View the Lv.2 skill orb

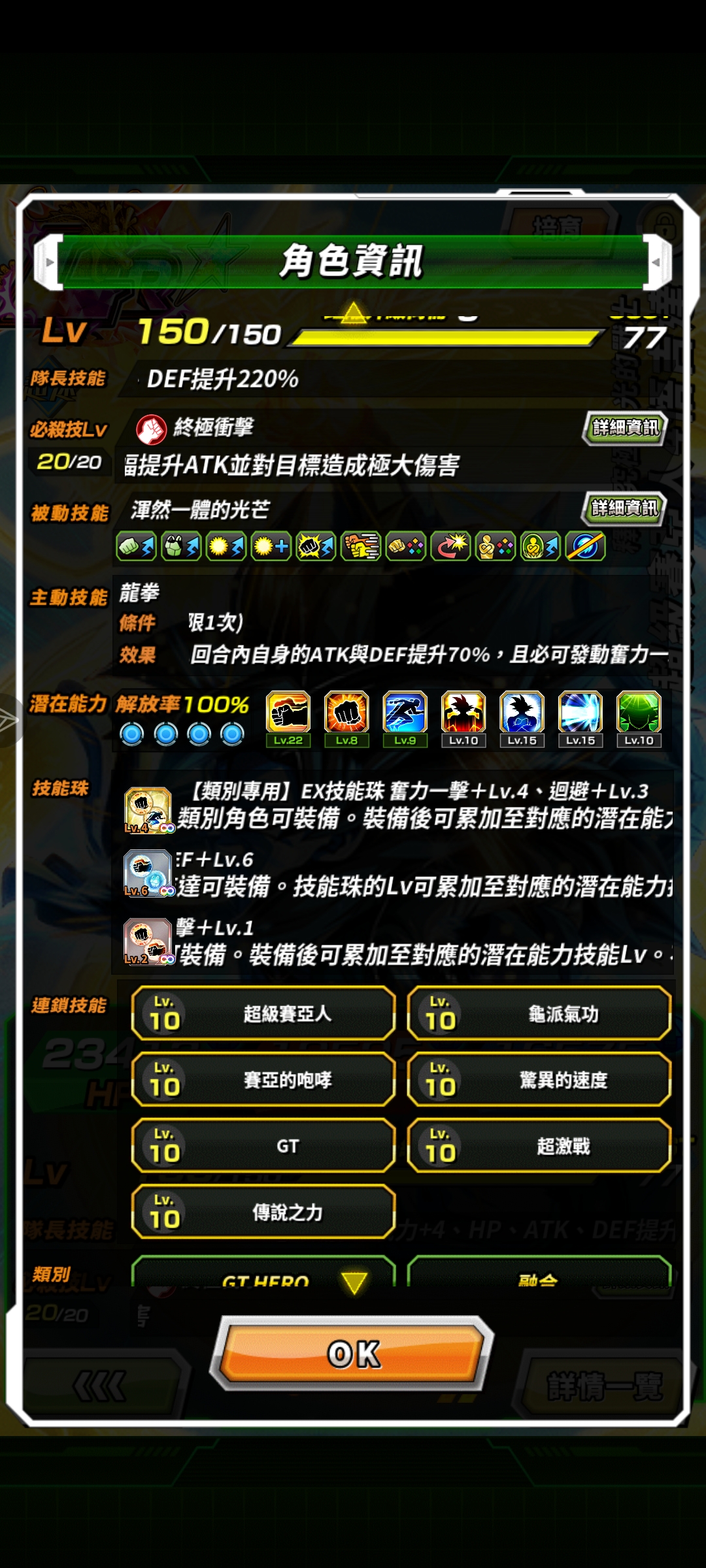[148, 941]
